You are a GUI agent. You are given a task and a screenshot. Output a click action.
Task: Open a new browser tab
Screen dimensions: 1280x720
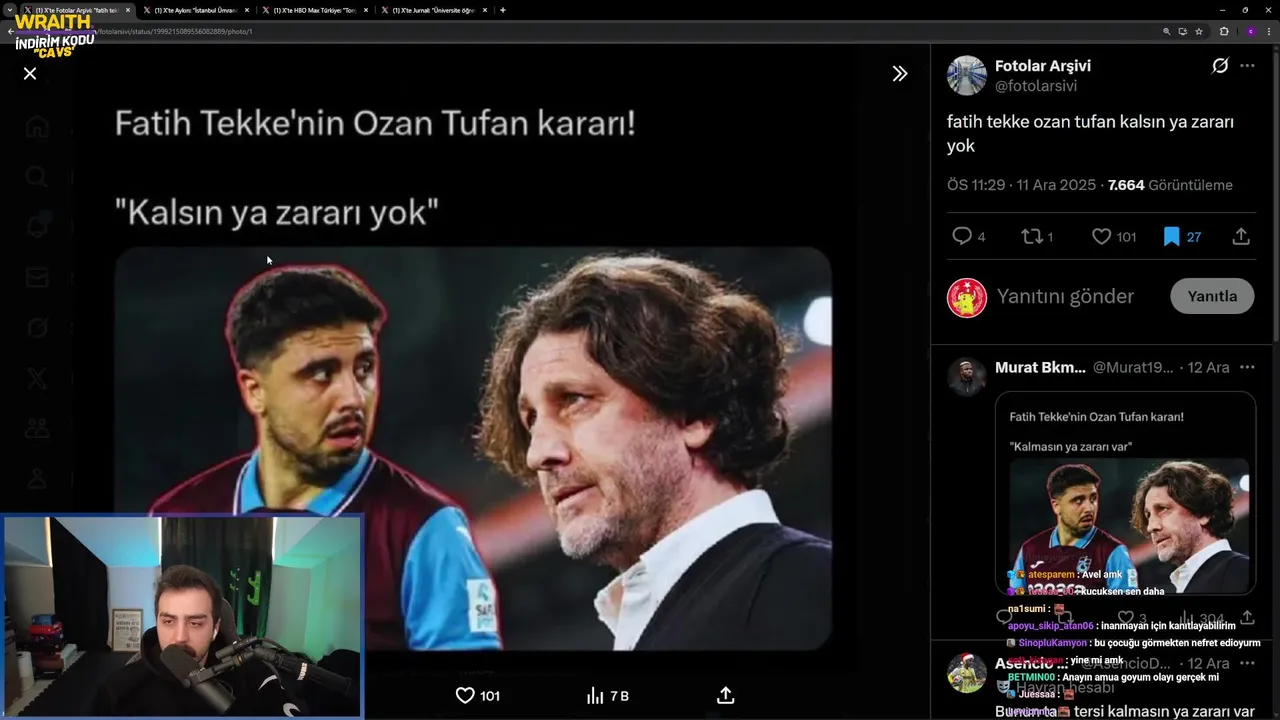pos(502,10)
